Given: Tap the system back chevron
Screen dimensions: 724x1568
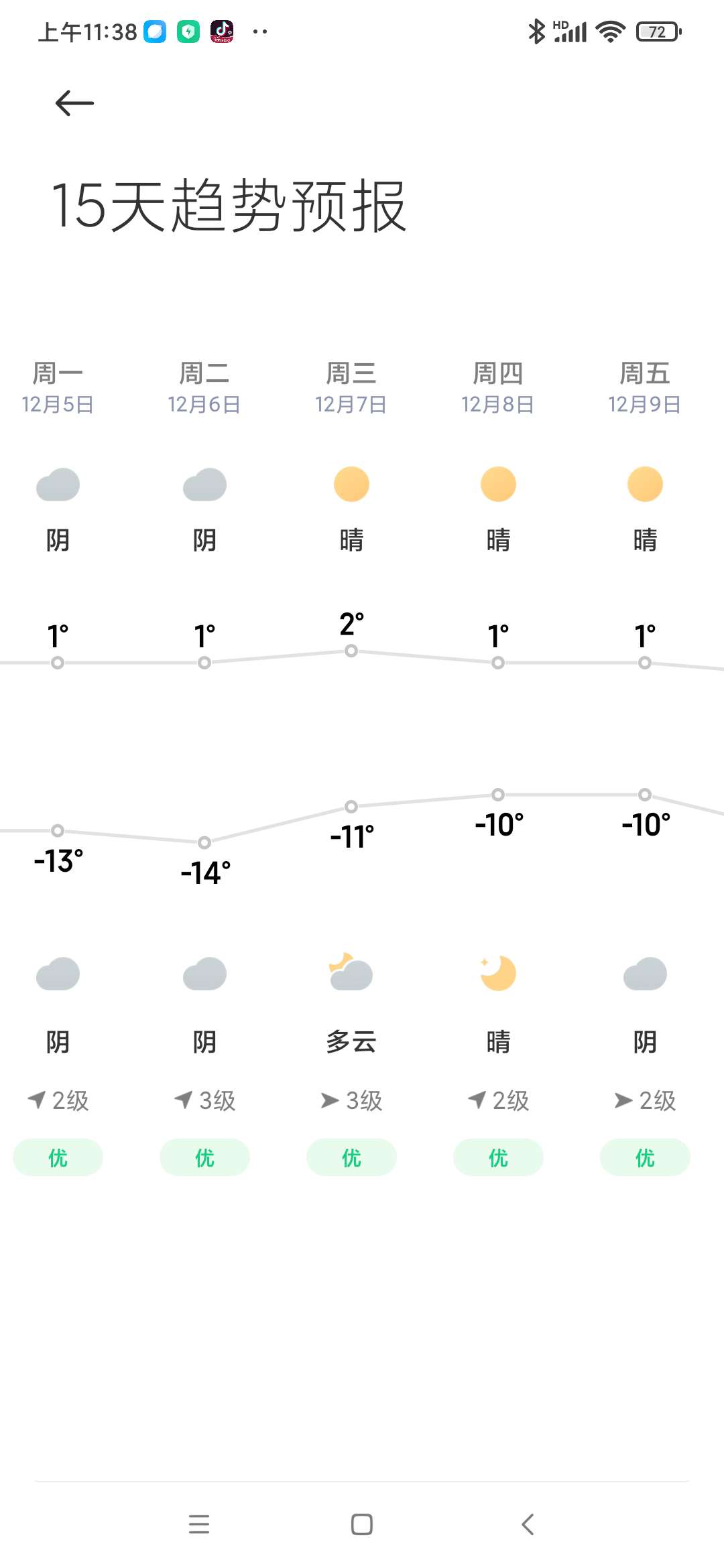Looking at the screenshot, I should [x=528, y=1524].
